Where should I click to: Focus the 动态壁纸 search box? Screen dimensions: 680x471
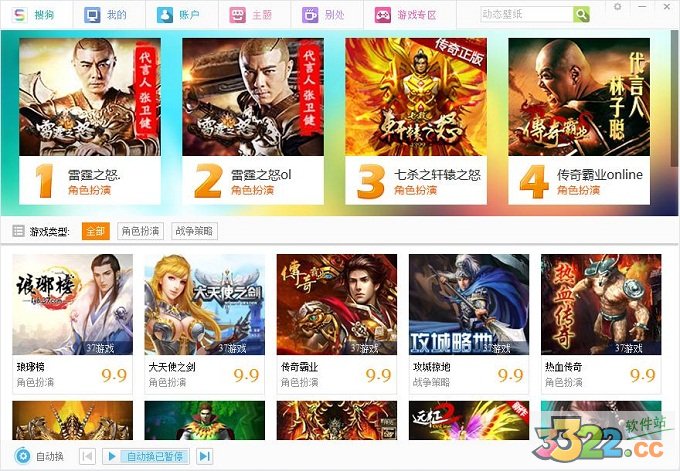(x=526, y=15)
